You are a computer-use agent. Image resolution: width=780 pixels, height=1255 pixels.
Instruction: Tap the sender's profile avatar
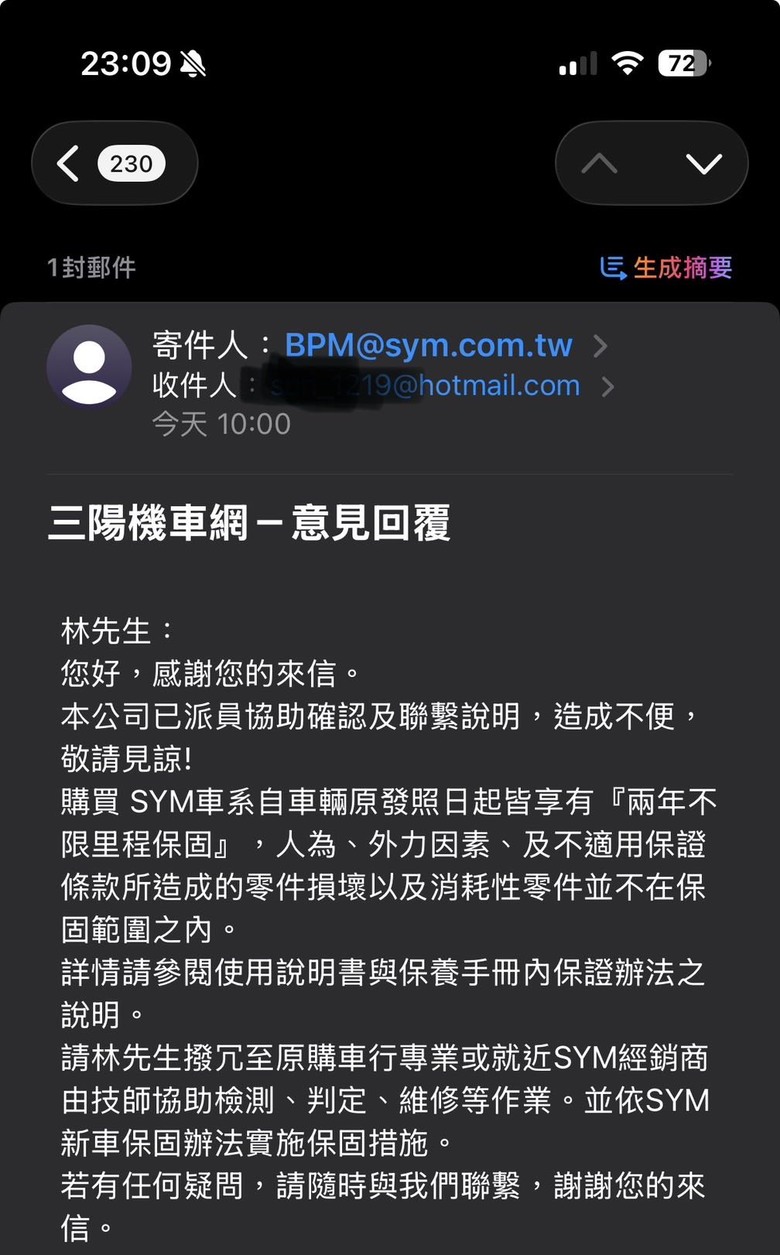click(90, 366)
